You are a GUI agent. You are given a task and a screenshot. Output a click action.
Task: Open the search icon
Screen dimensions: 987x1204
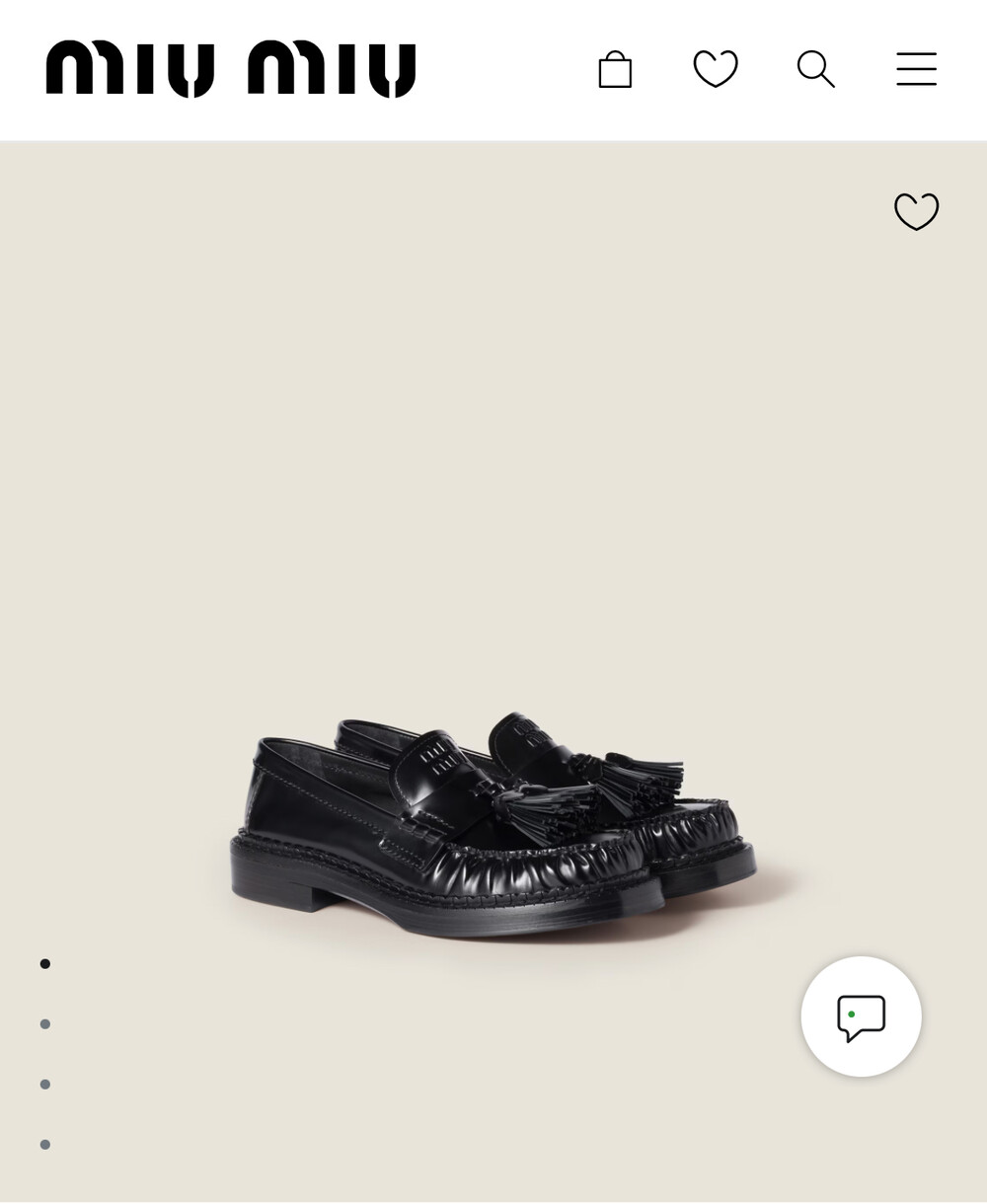click(x=816, y=69)
